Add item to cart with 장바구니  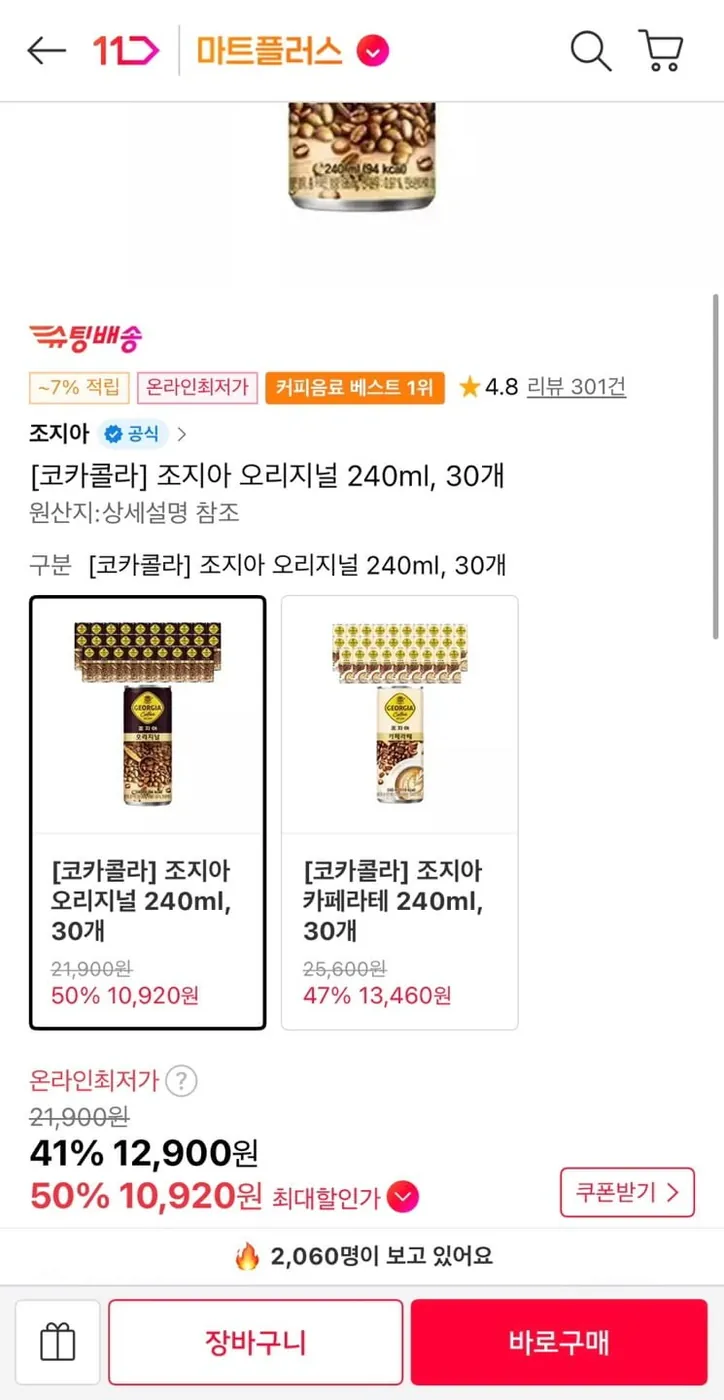point(254,1341)
